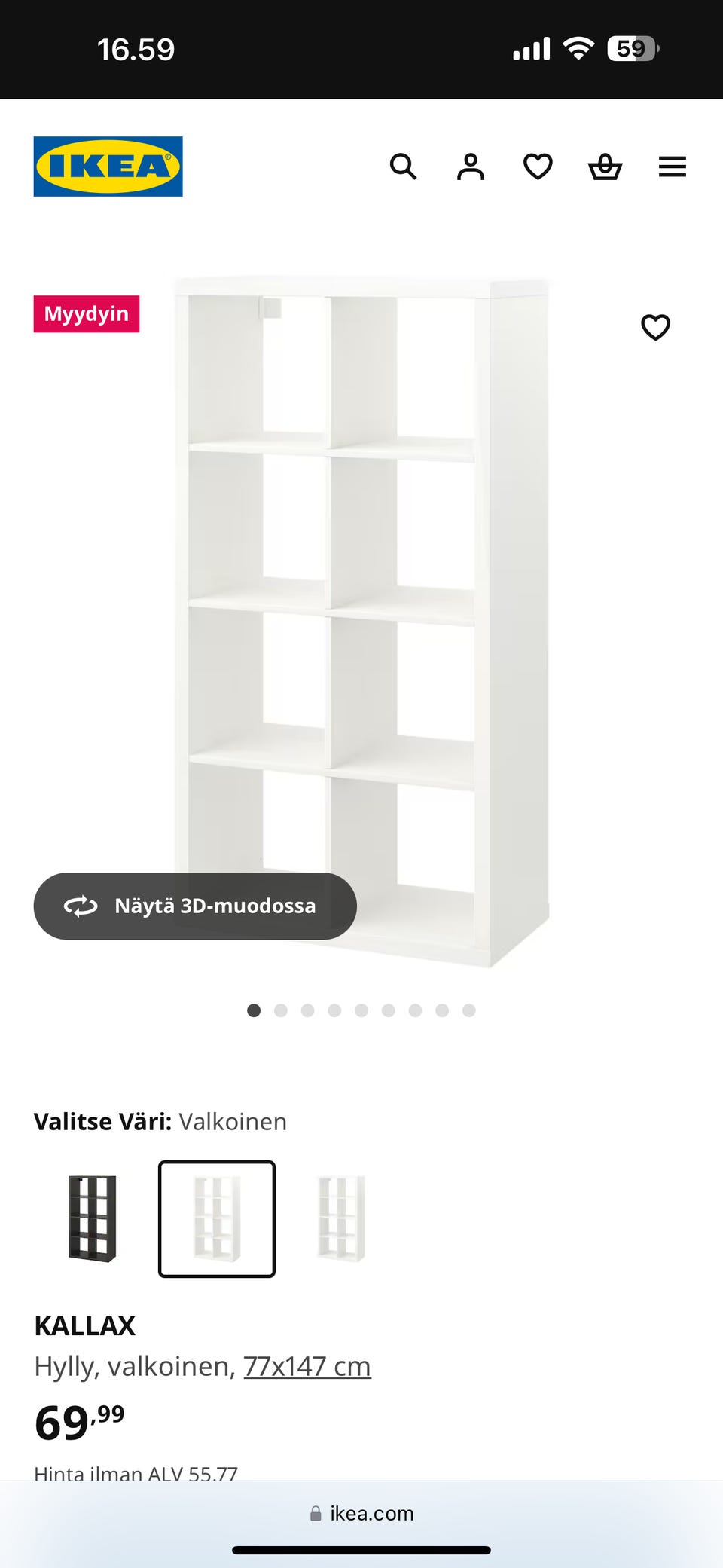Click the IKEA logo
The height and width of the screenshot is (1568, 723).
[x=107, y=166]
